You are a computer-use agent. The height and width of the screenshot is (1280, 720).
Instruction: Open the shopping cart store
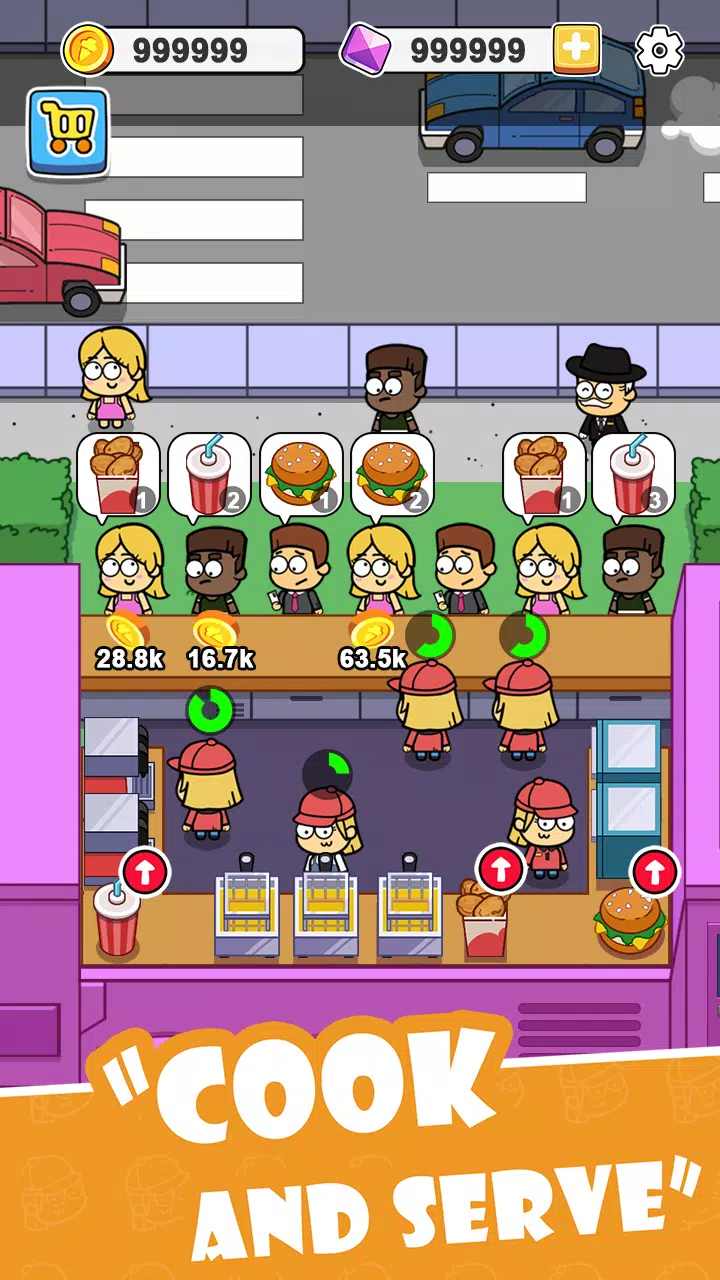tap(68, 133)
